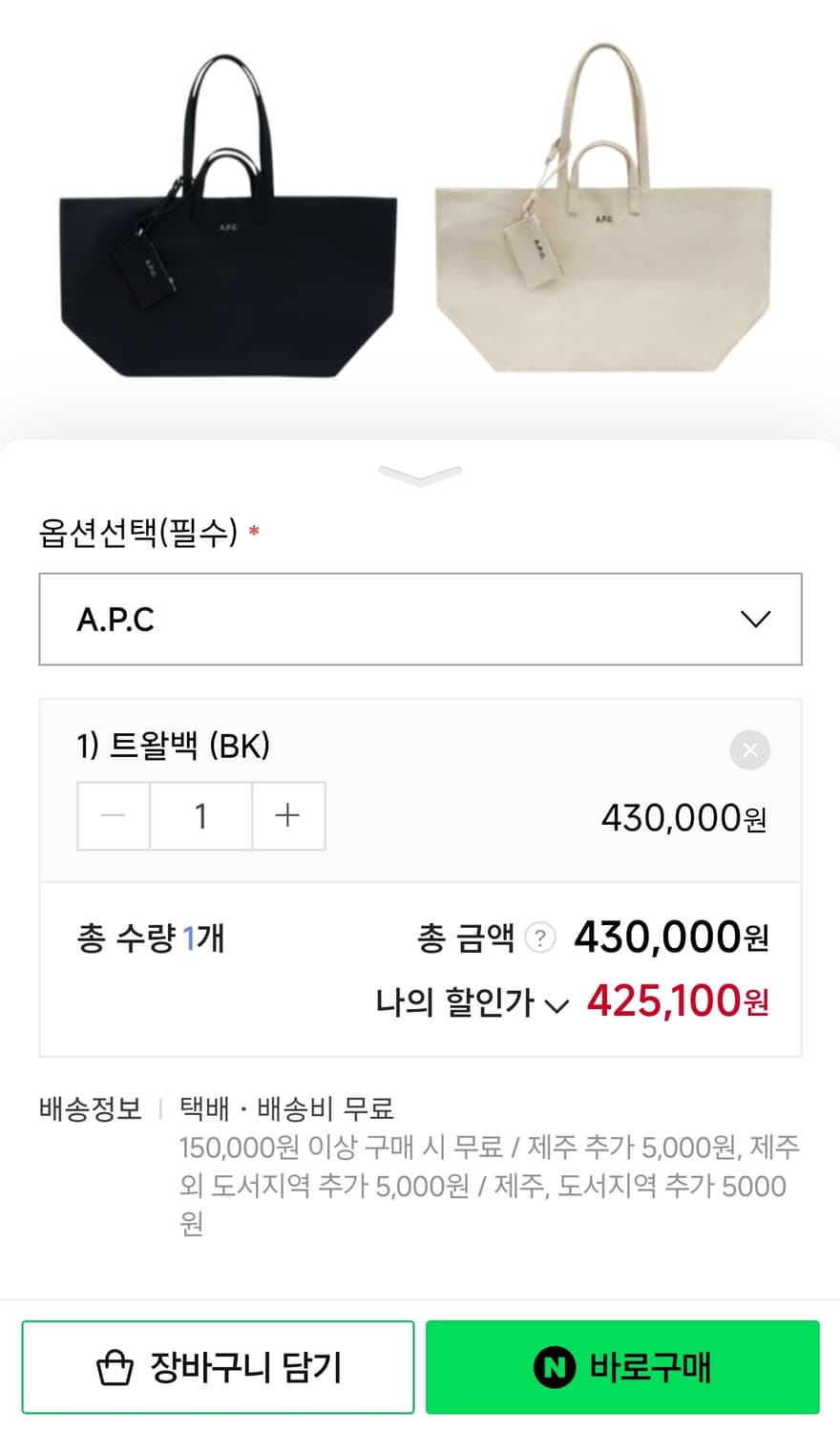Remove the 트왈백 (BK) option via X icon
This screenshot has height=1432, width=840.
(749, 750)
